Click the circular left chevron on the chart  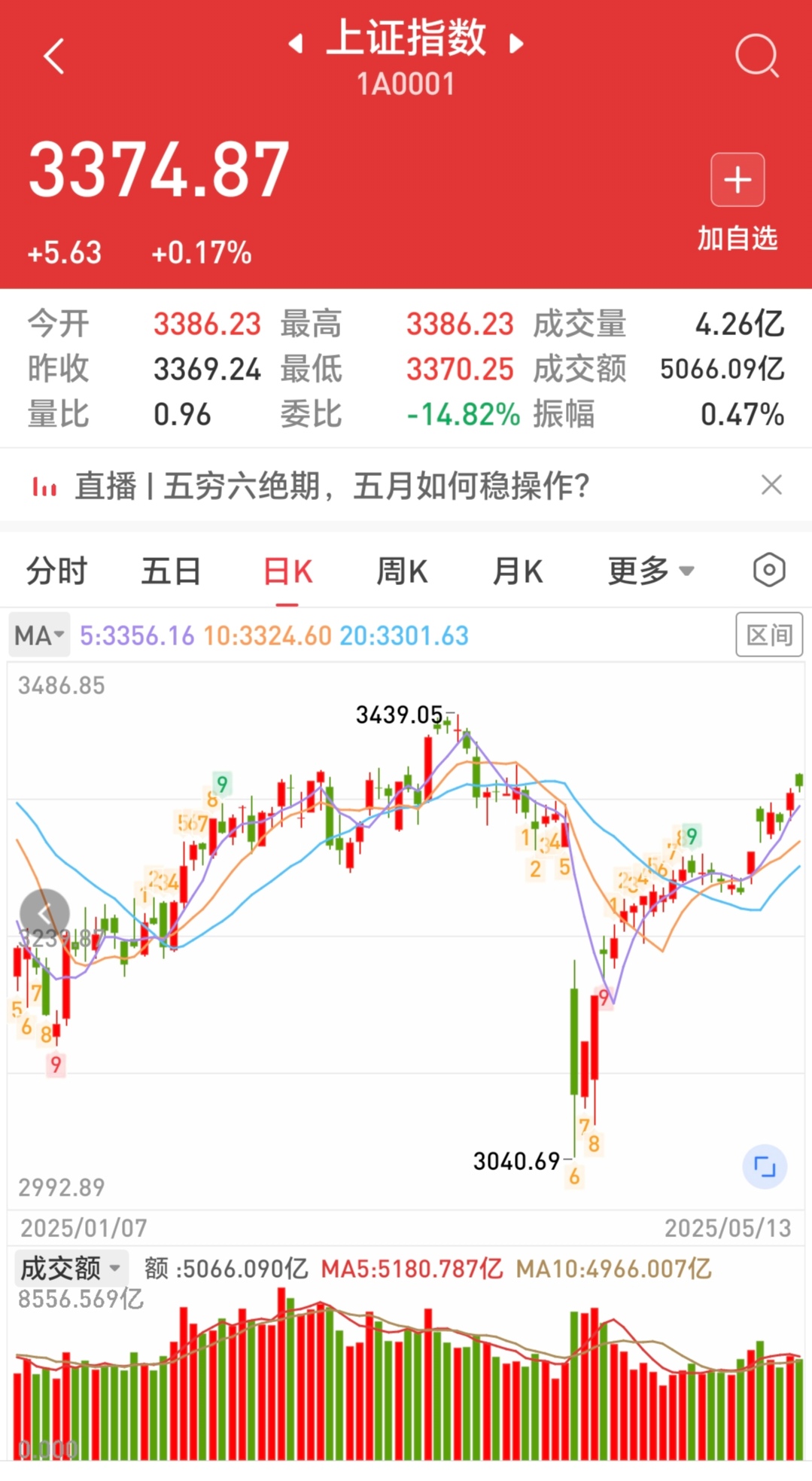[45, 913]
